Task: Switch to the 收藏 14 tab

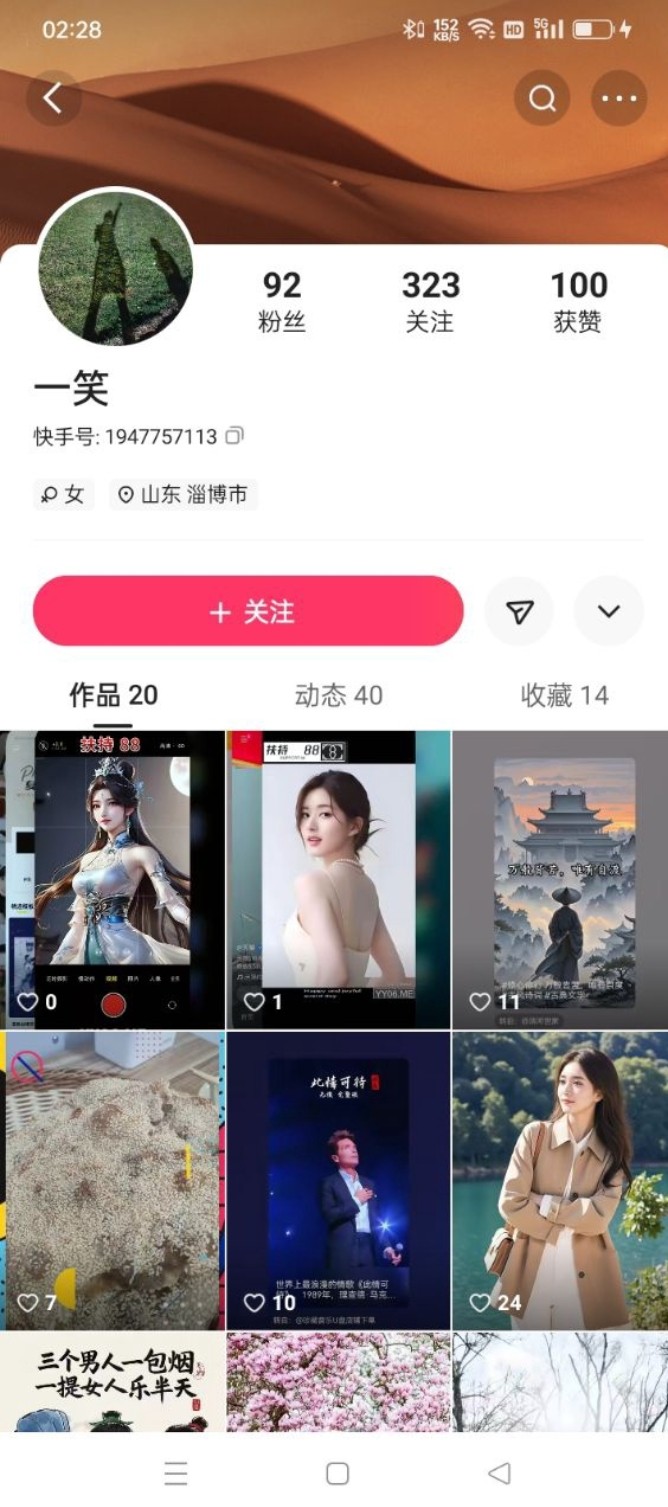Action: pos(564,695)
